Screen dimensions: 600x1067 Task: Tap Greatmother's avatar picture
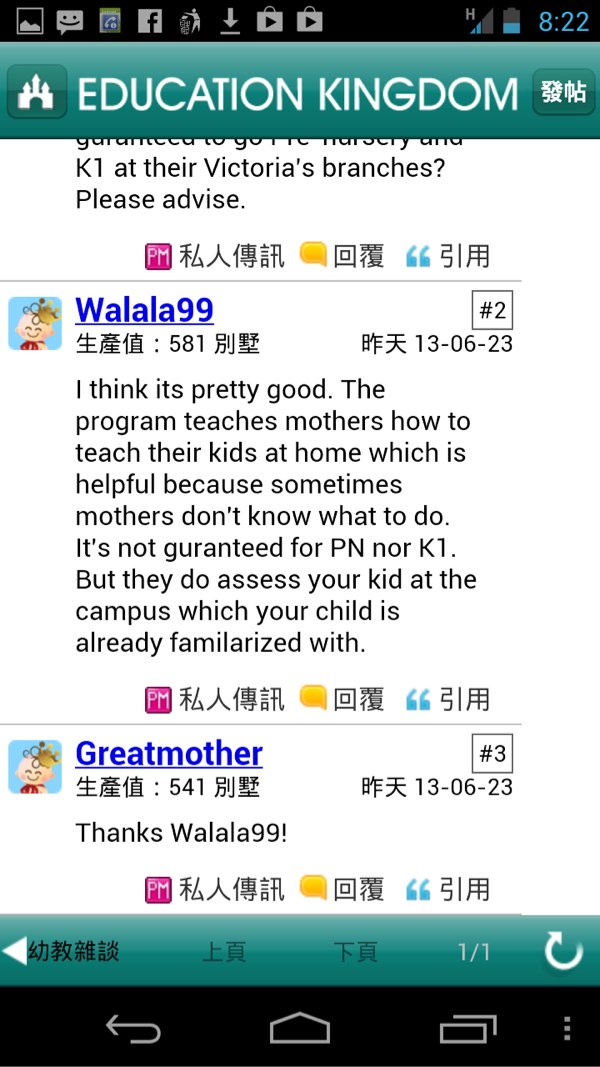(x=35, y=767)
